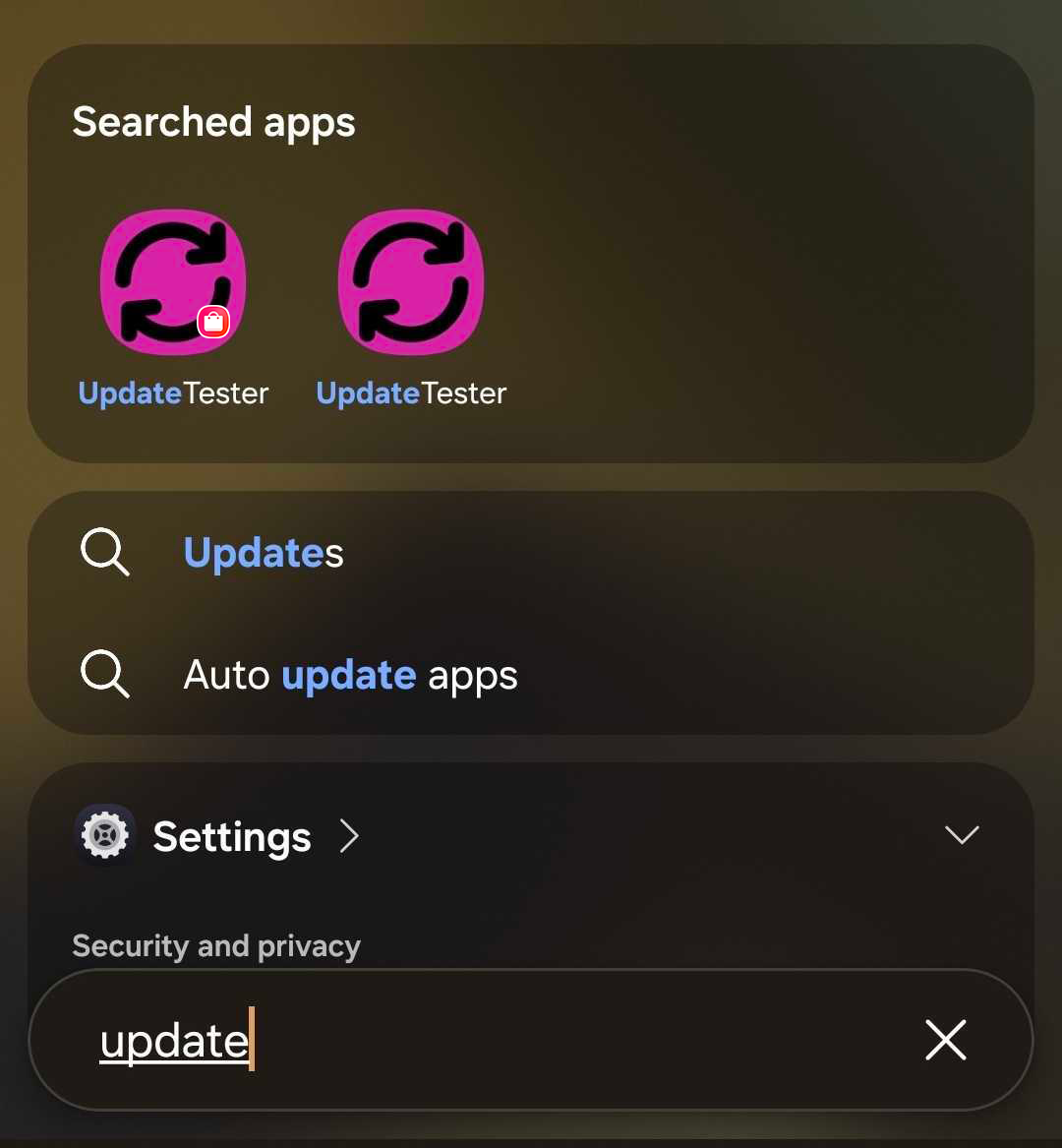Search for the Updates suggestion
The image size is (1062, 1148).
click(x=264, y=553)
